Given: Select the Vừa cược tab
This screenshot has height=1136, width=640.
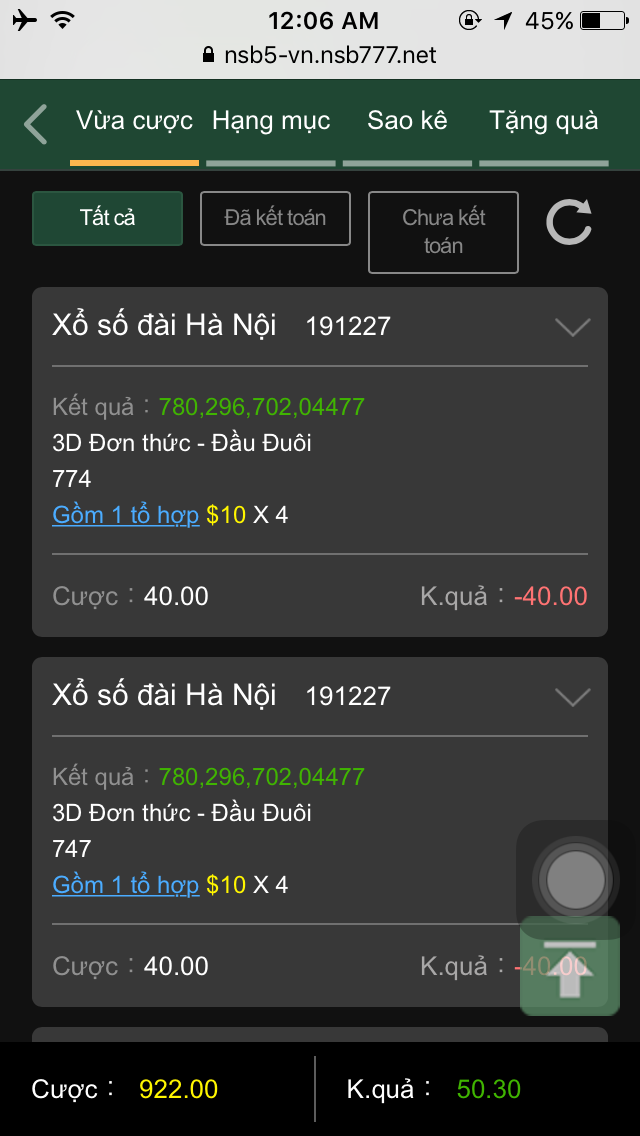Looking at the screenshot, I should click(x=134, y=122).
